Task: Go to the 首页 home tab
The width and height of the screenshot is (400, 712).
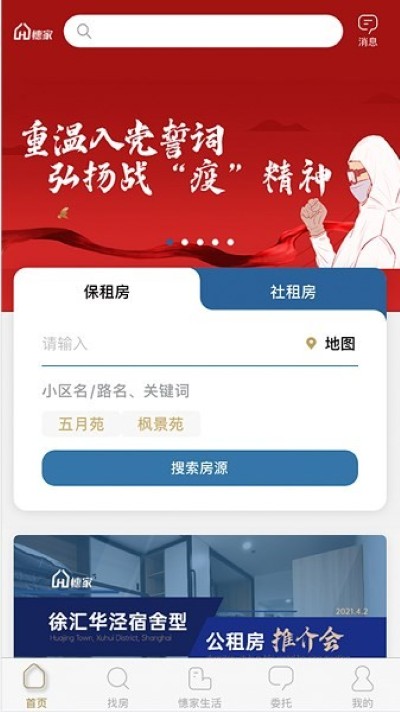Action: (x=35, y=685)
